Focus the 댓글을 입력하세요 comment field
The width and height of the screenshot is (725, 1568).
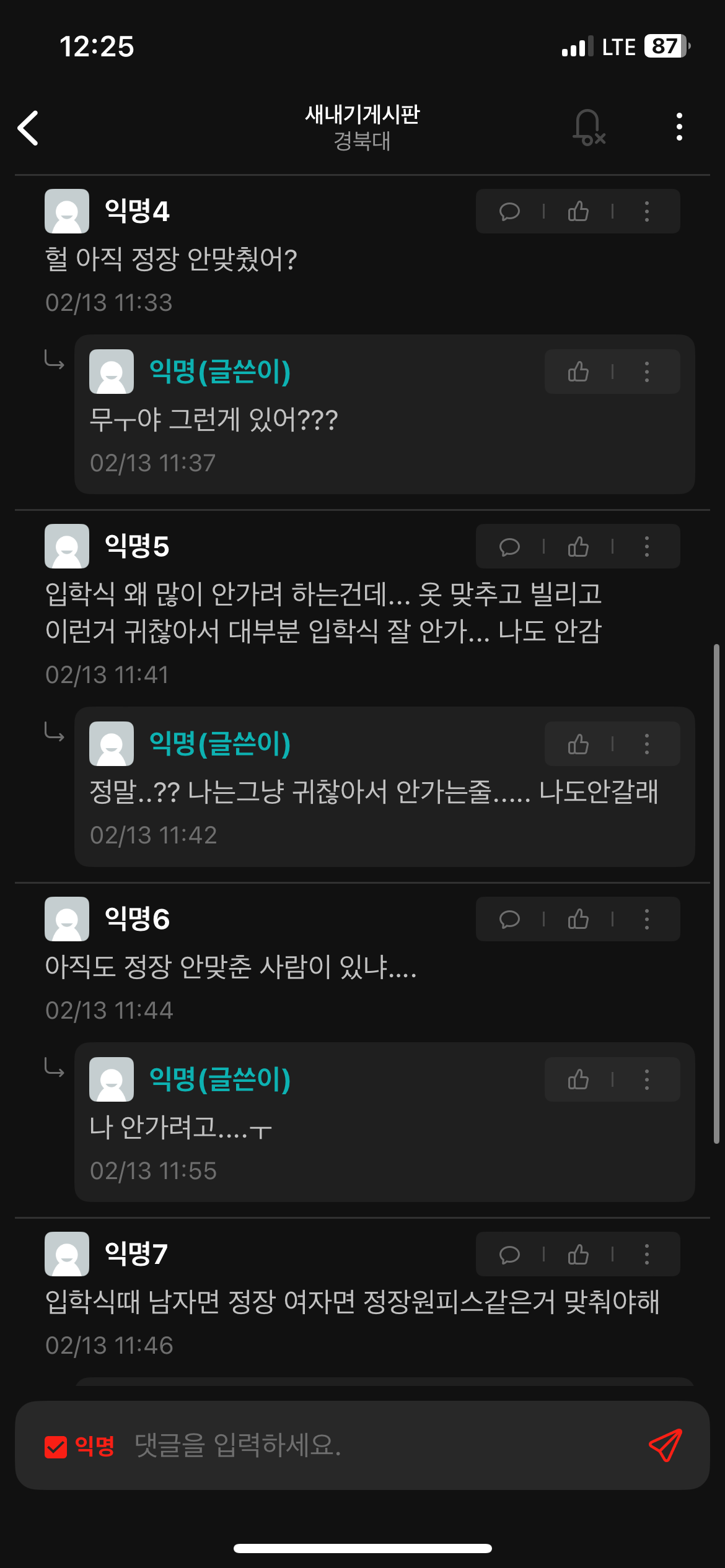point(384,1445)
